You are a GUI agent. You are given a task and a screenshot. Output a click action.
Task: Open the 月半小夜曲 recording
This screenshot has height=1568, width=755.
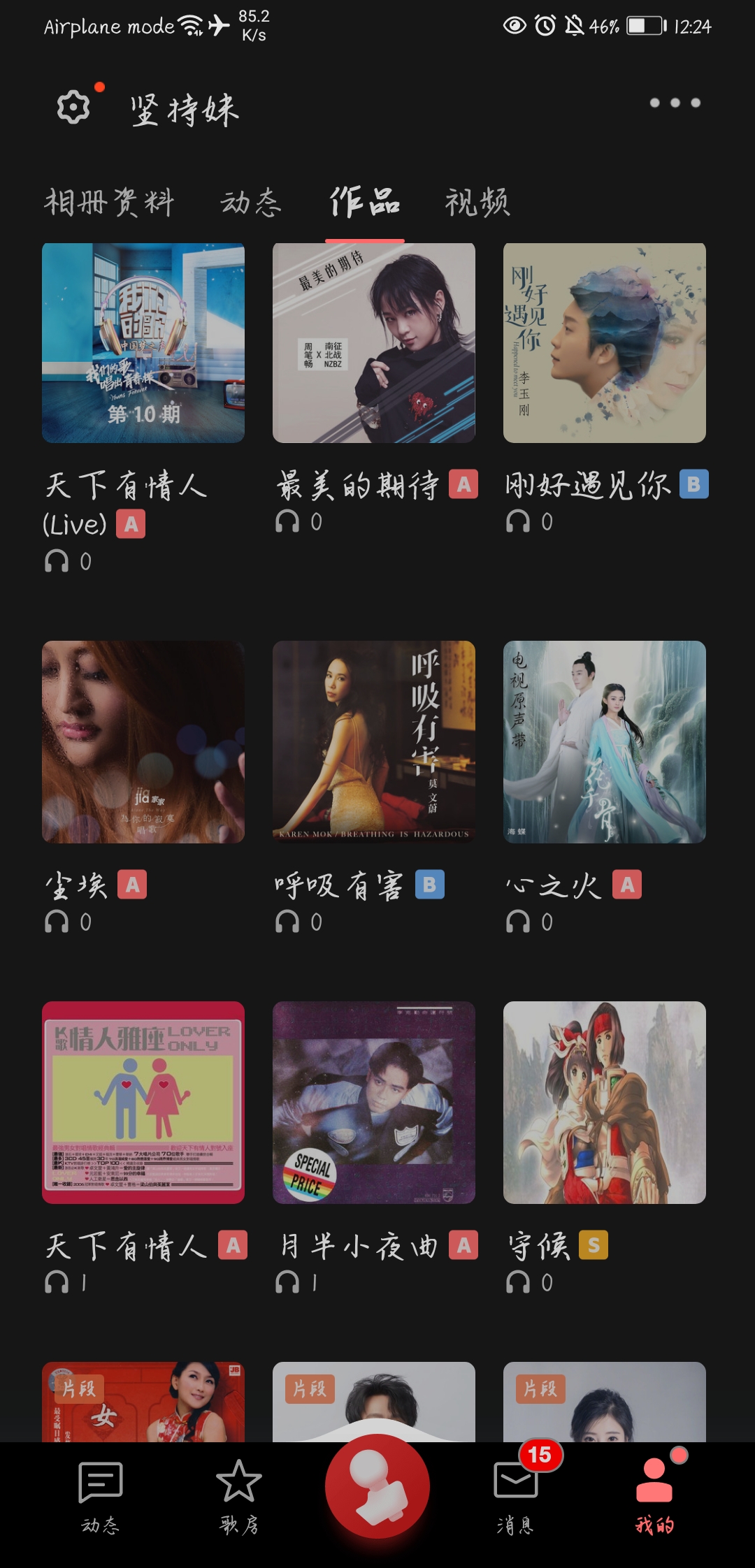click(x=374, y=1103)
